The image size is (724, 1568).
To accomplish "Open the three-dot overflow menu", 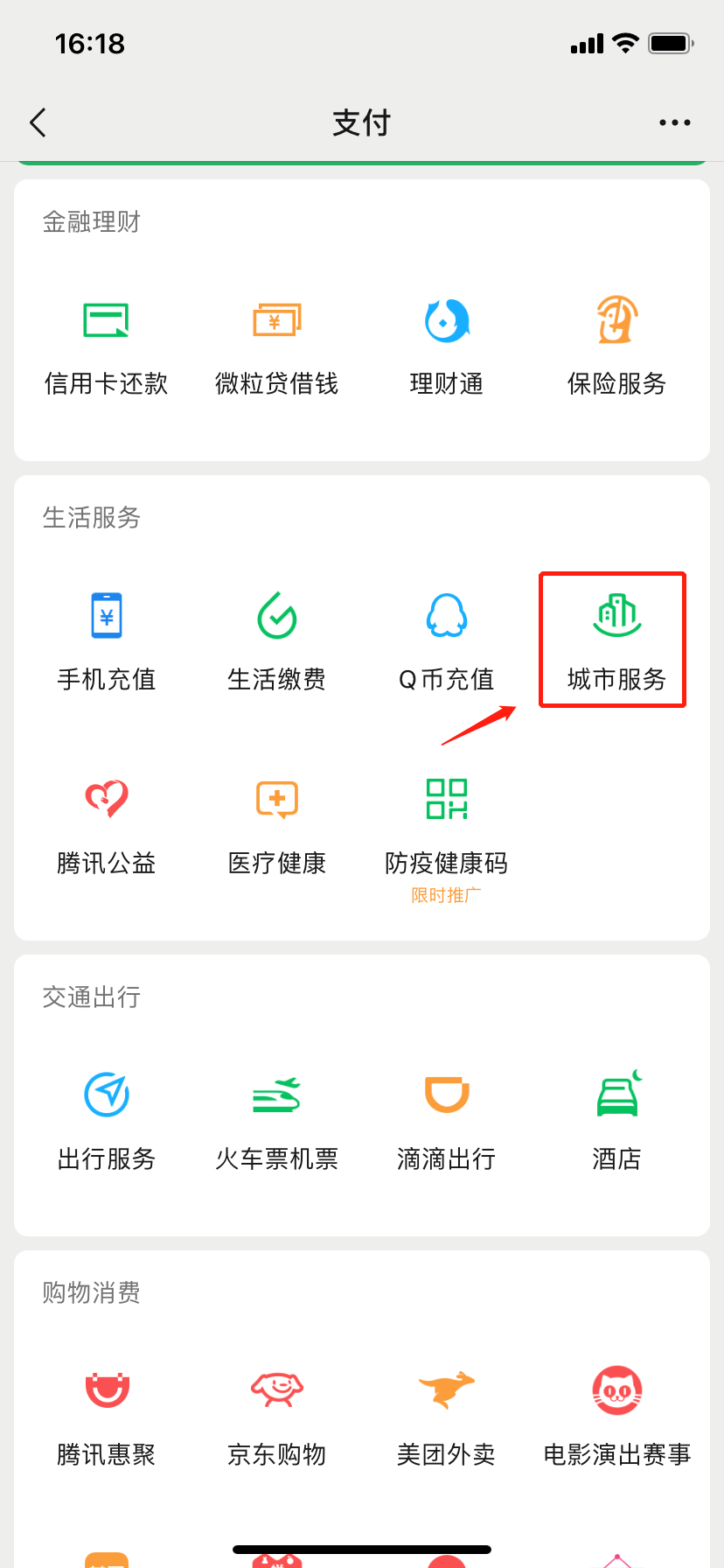I will click(x=674, y=122).
